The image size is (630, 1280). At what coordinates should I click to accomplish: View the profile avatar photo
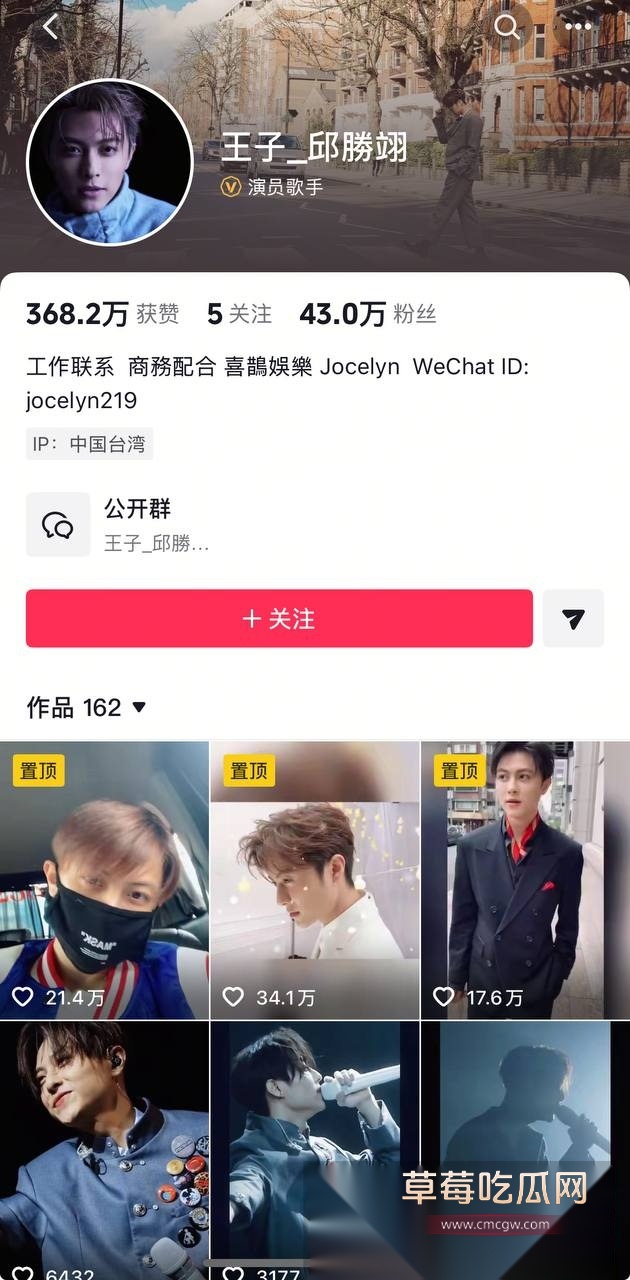point(109,162)
